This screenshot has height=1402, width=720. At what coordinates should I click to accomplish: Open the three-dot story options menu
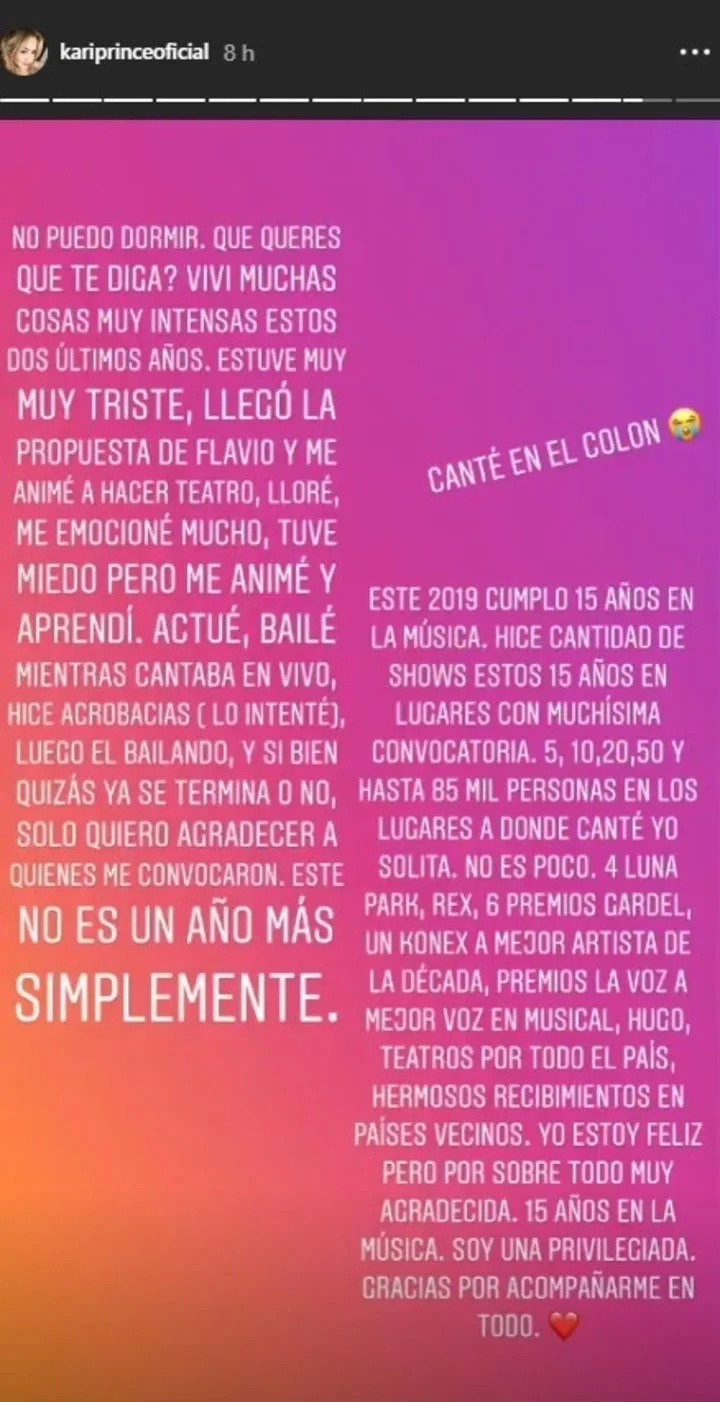pyautogui.click(x=693, y=52)
